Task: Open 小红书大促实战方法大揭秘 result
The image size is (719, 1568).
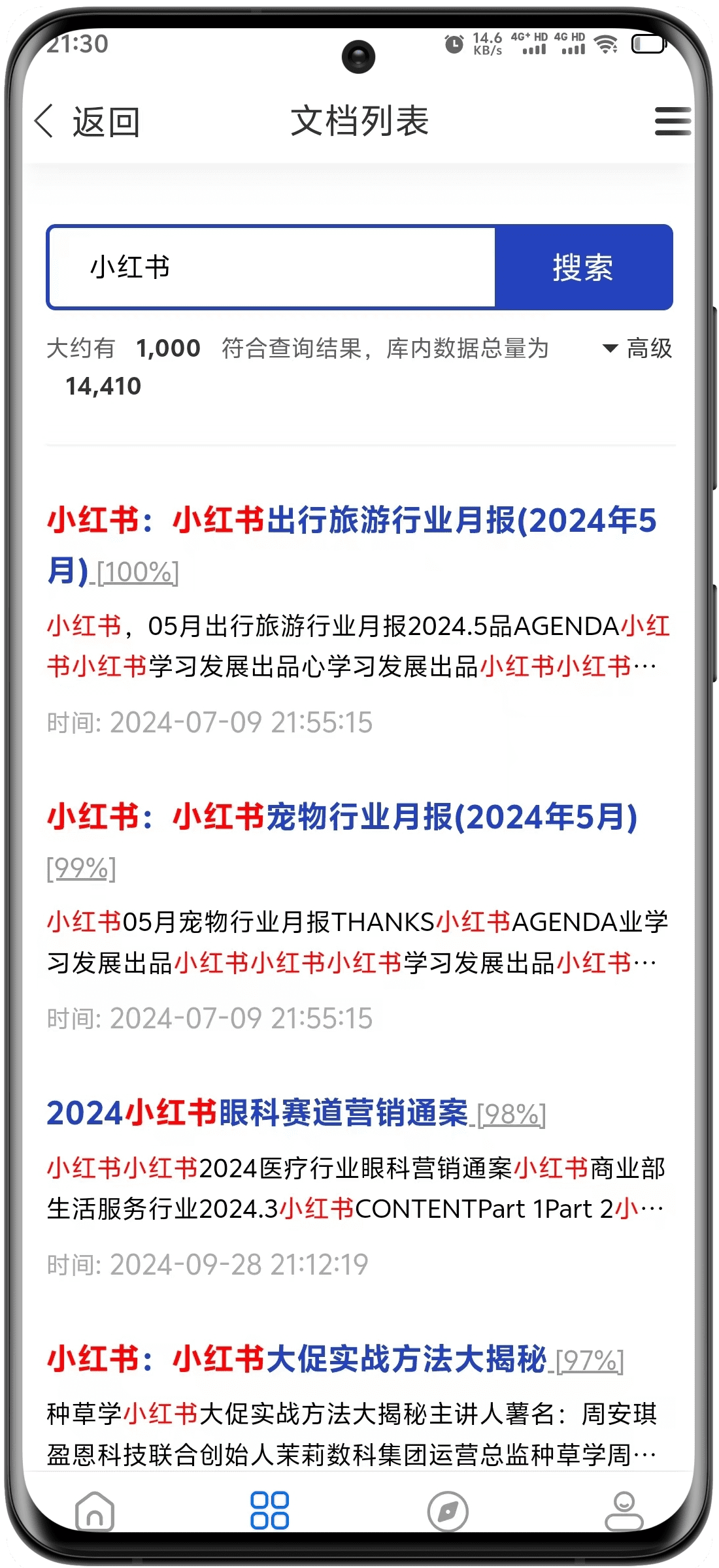Action: pos(297,1360)
